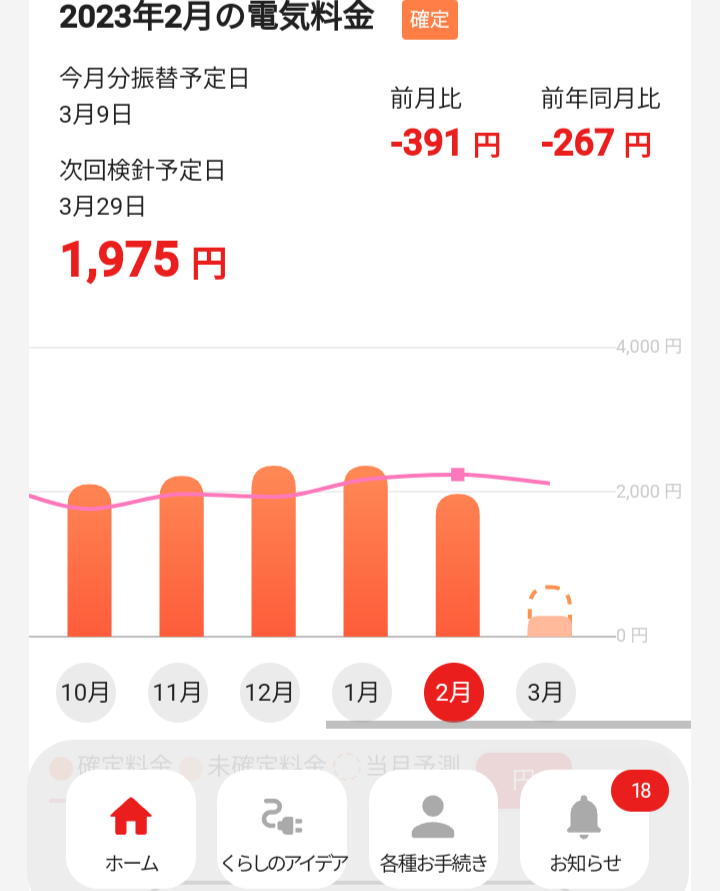View the 3月 forecast month

(546, 692)
